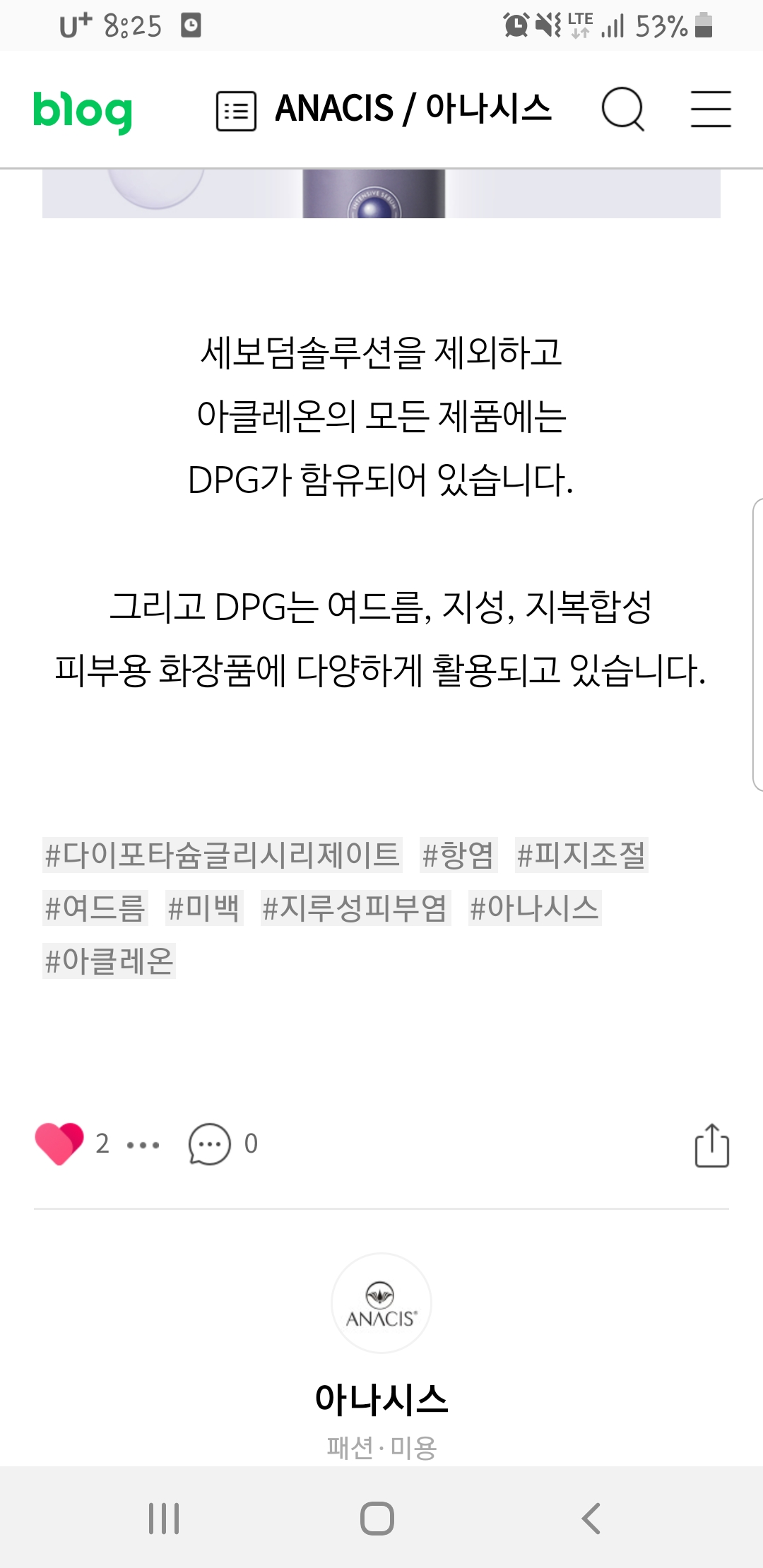This screenshot has width=763, height=1568.
Task: Open the post list icon
Action: click(236, 111)
